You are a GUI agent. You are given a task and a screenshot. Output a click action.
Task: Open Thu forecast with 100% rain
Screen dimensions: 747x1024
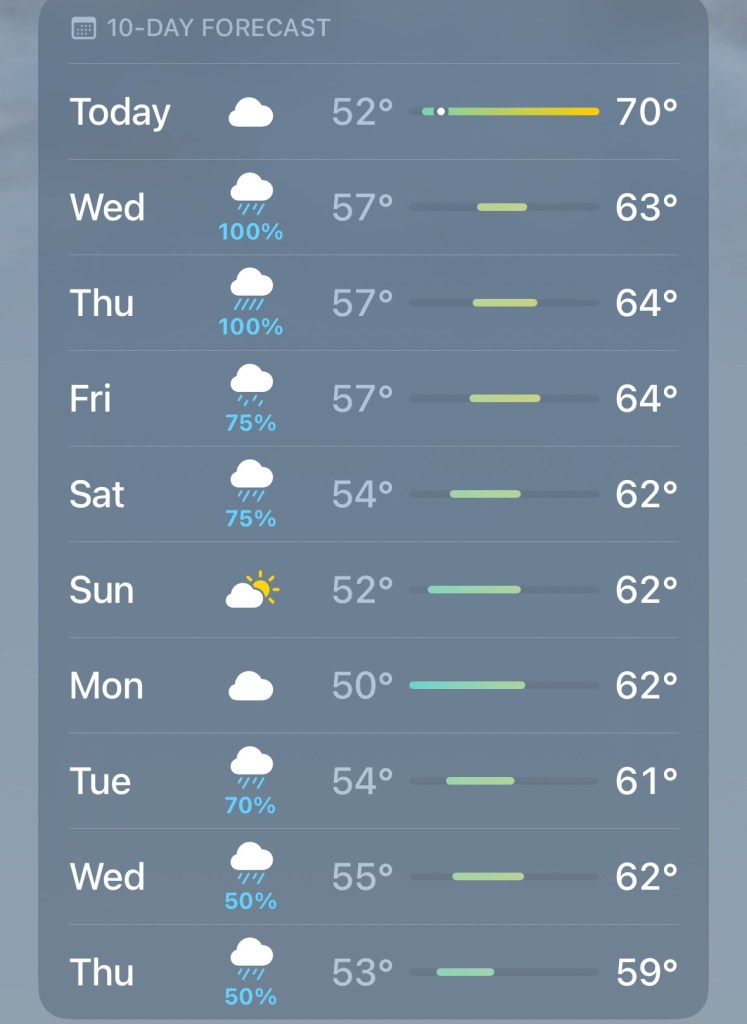[373, 303]
